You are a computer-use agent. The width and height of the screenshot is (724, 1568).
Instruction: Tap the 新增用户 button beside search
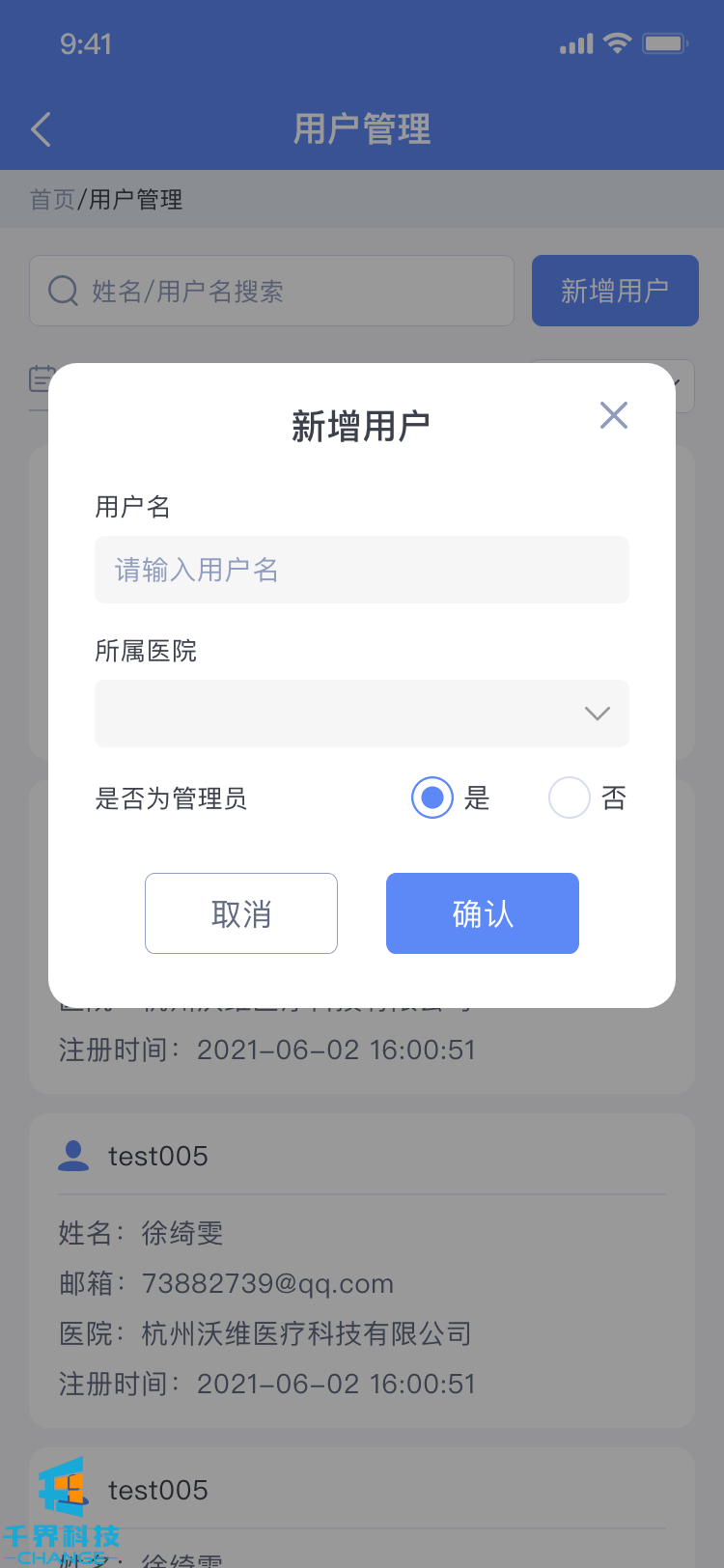coord(615,291)
